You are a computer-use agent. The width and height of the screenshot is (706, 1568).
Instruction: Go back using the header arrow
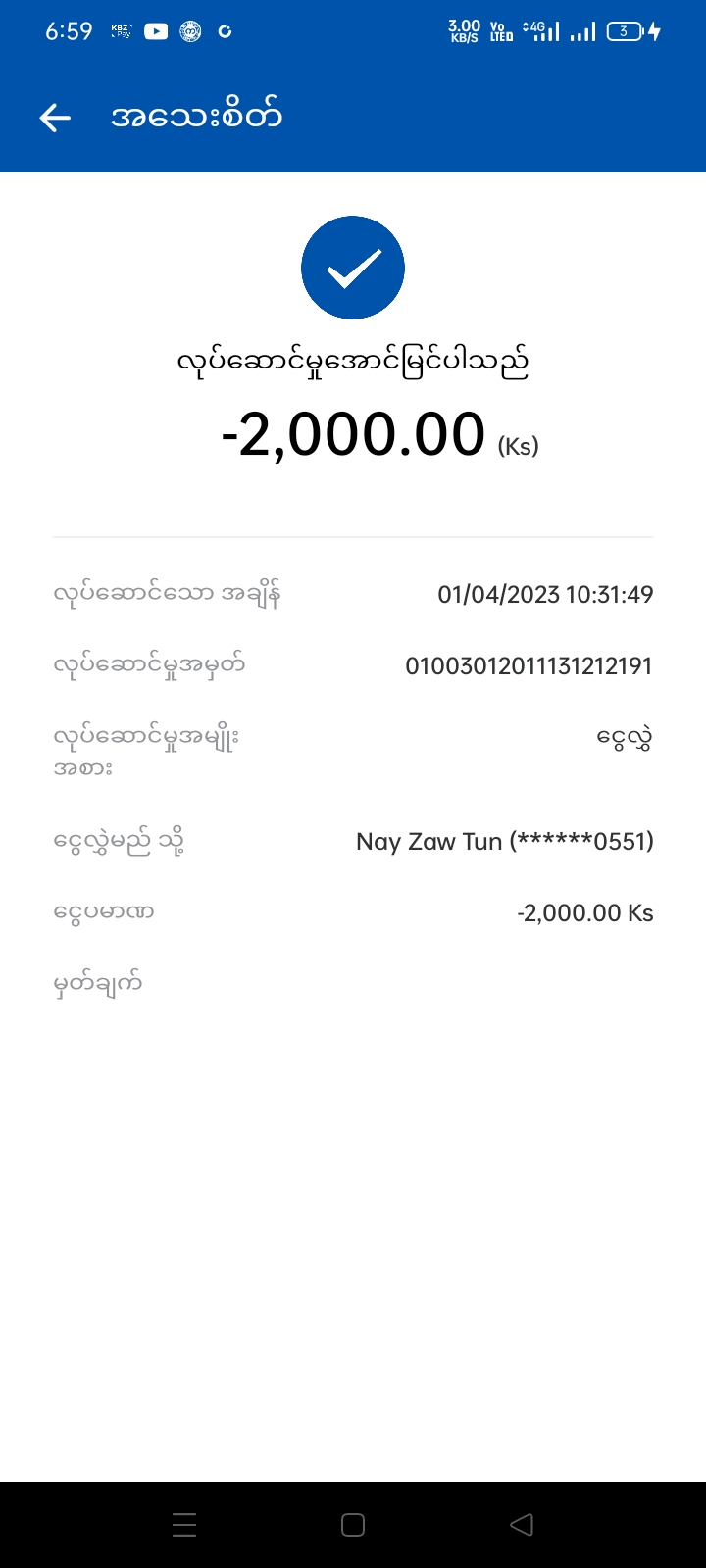55,118
